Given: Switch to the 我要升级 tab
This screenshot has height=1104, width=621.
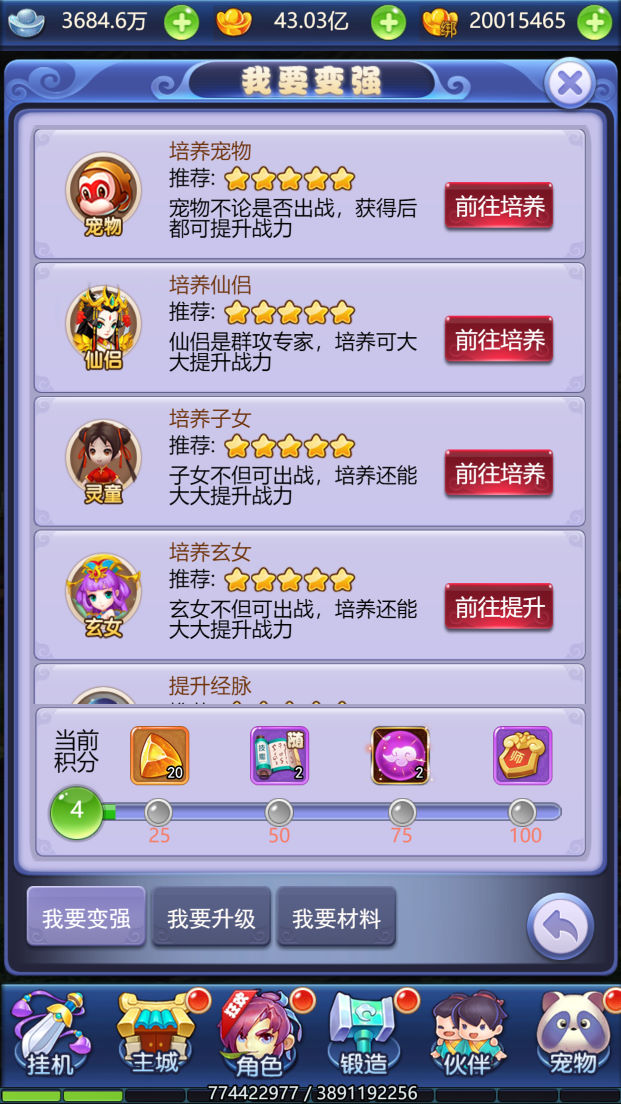Looking at the screenshot, I should (211, 918).
